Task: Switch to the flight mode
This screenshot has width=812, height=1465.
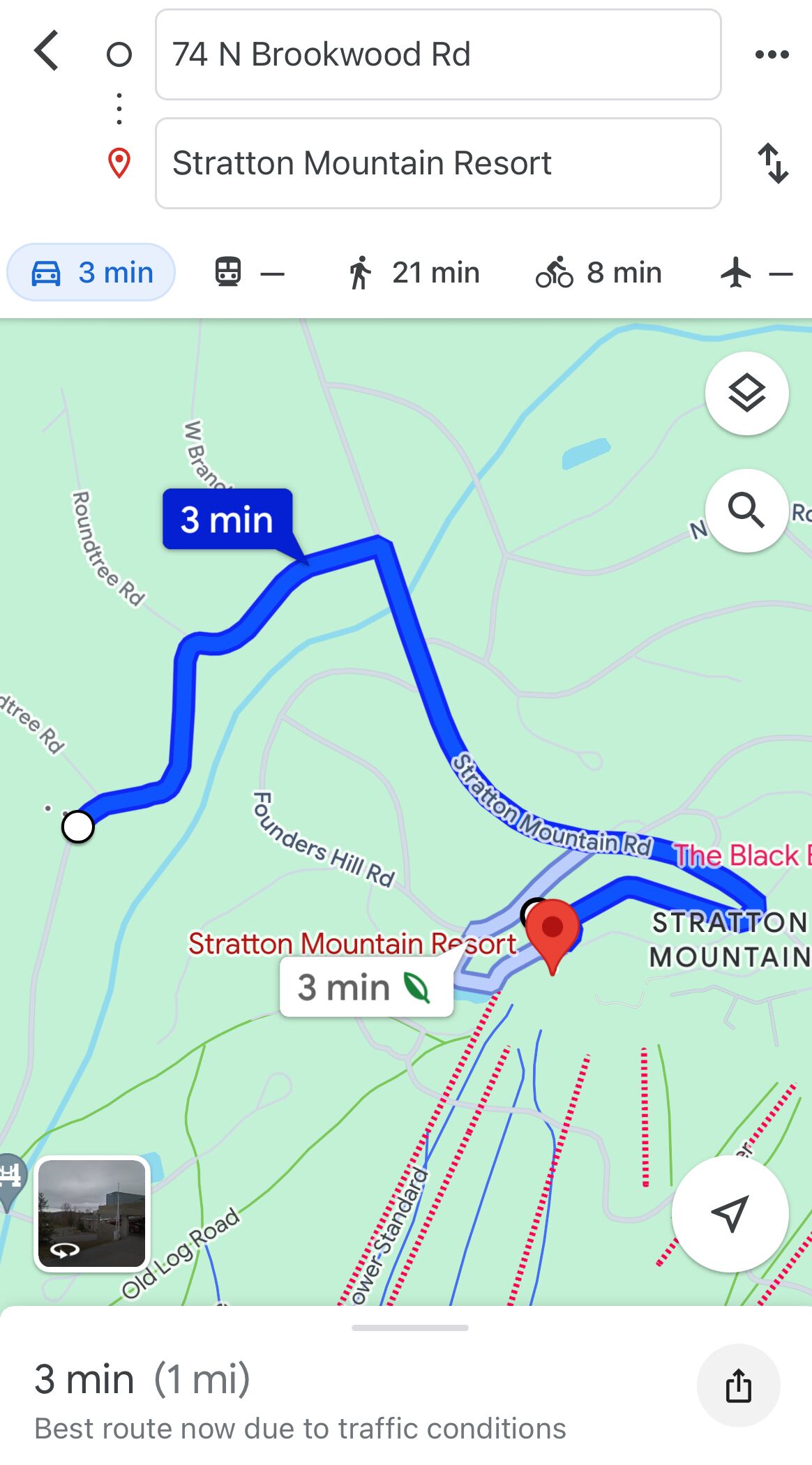Action: click(756, 273)
